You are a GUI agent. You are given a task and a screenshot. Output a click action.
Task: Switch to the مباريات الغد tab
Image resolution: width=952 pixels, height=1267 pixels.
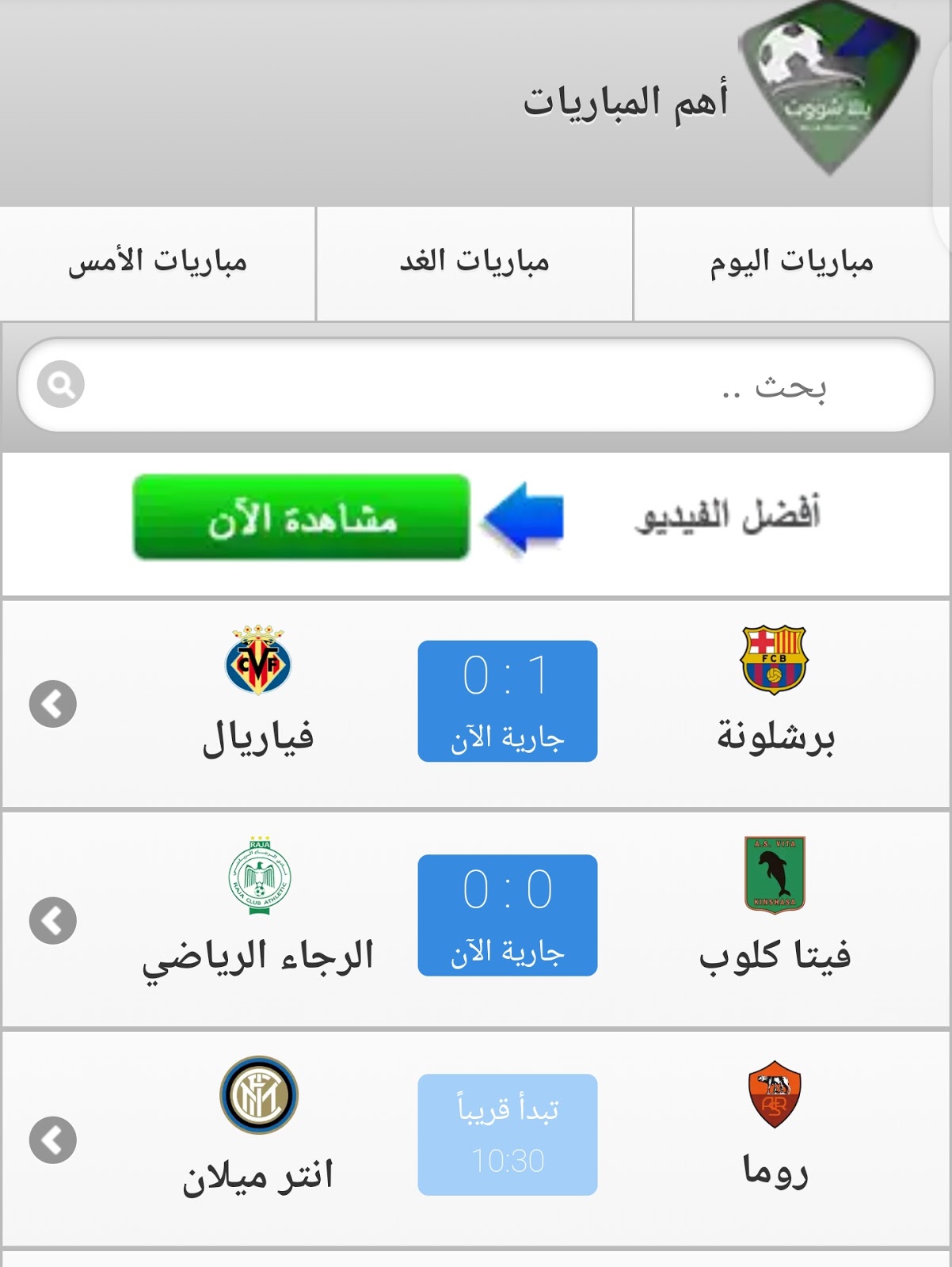474,264
